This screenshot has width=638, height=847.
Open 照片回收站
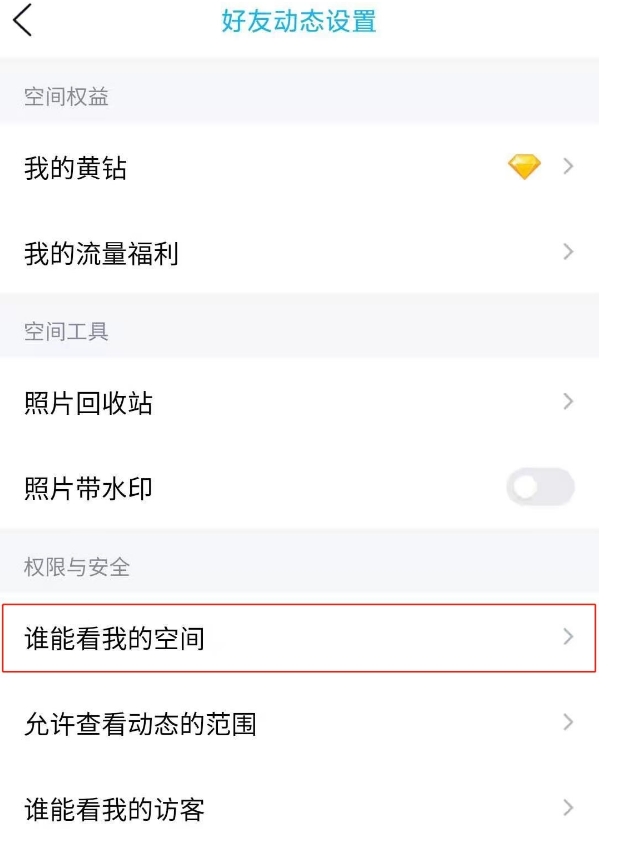click(300, 403)
